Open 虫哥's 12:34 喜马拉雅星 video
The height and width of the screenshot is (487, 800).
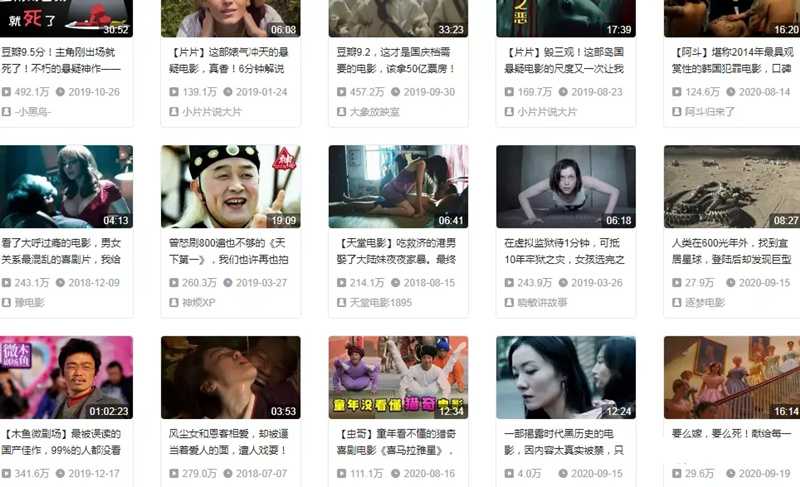[398, 377]
